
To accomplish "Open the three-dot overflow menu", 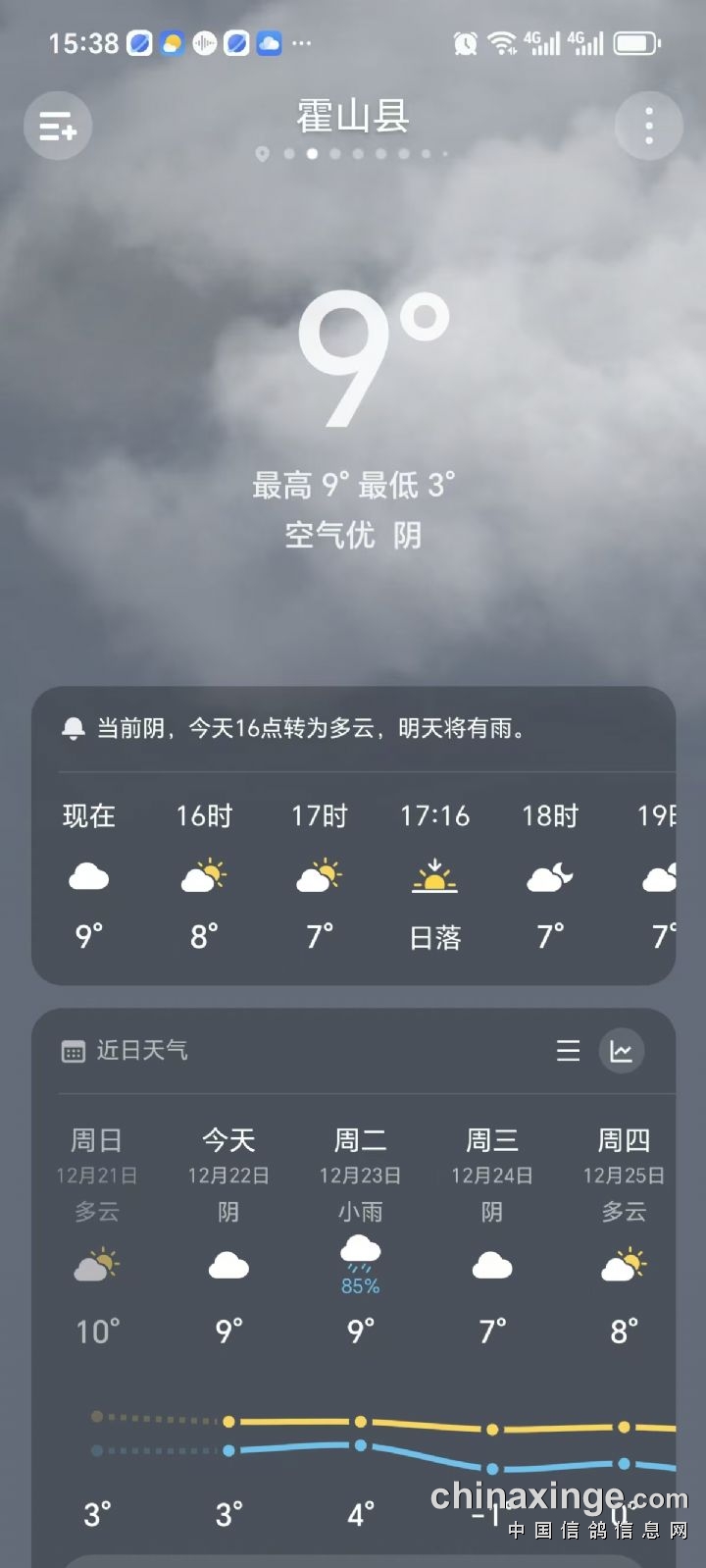I will point(648,127).
